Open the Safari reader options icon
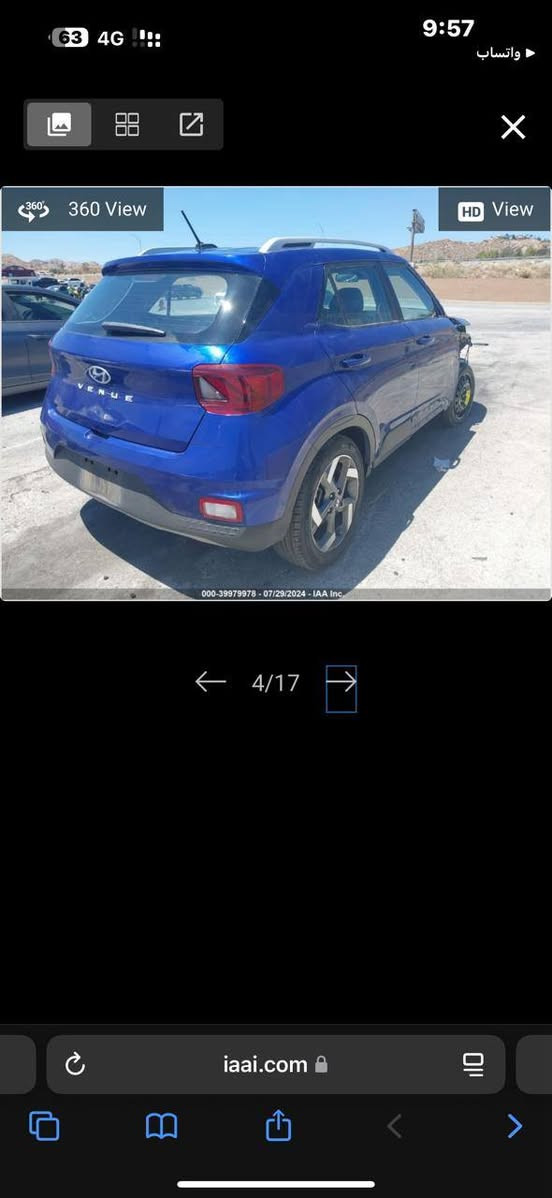The height and width of the screenshot is (1198, 552). coord(473,1064)
